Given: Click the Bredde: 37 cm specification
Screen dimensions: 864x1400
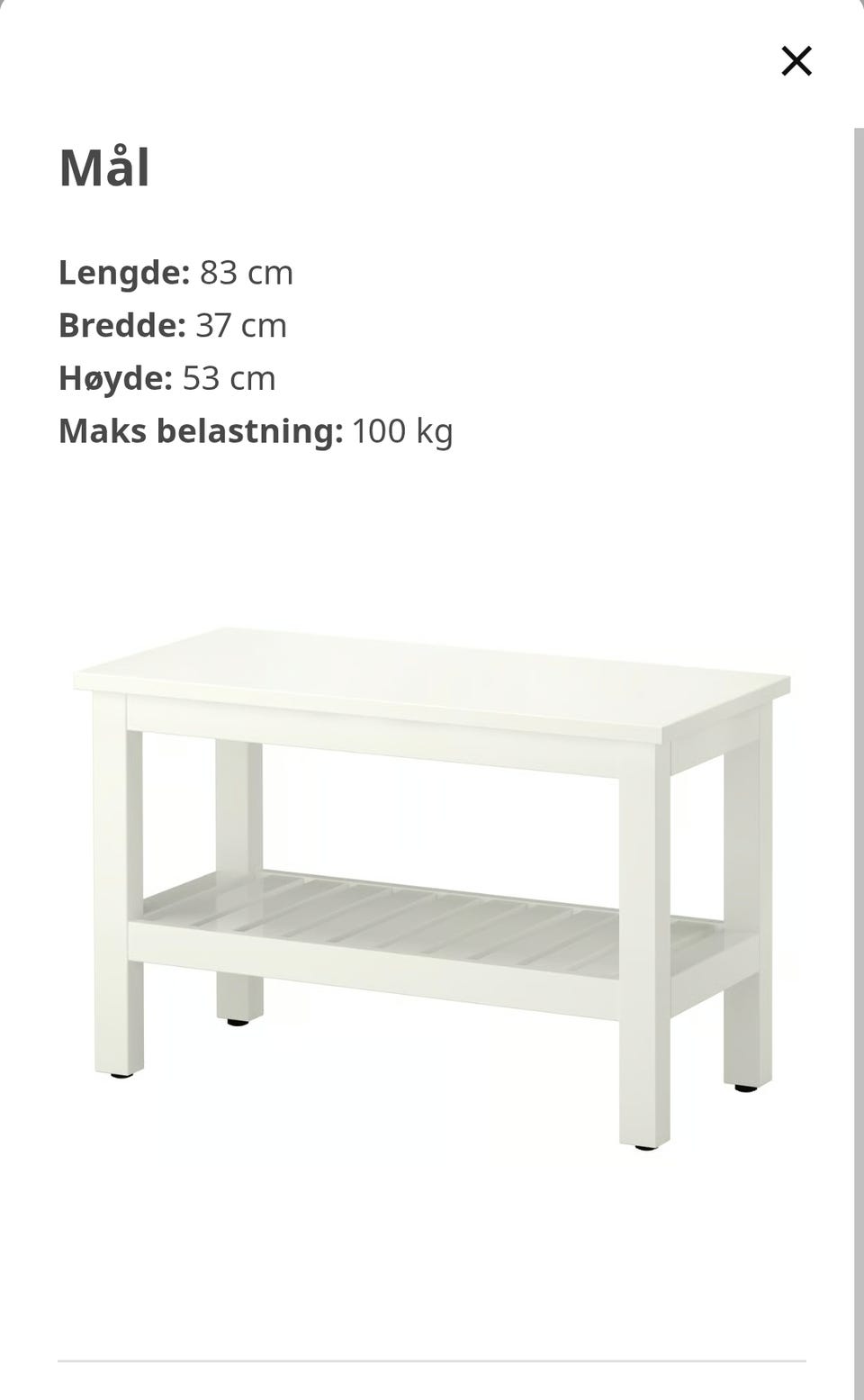Looking at the screenshot, I should point(171,324).
